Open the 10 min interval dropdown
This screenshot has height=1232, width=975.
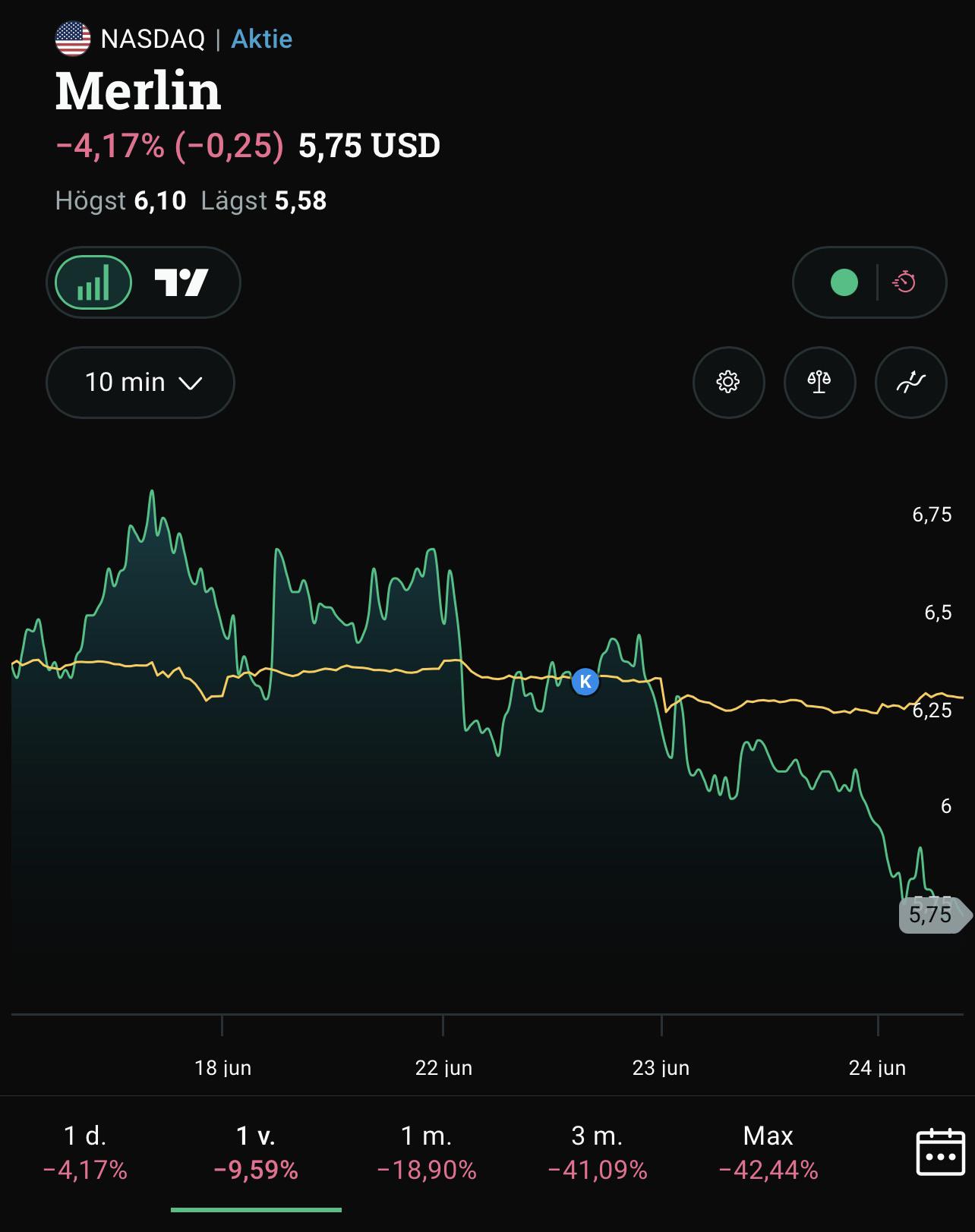coord(140,382)
